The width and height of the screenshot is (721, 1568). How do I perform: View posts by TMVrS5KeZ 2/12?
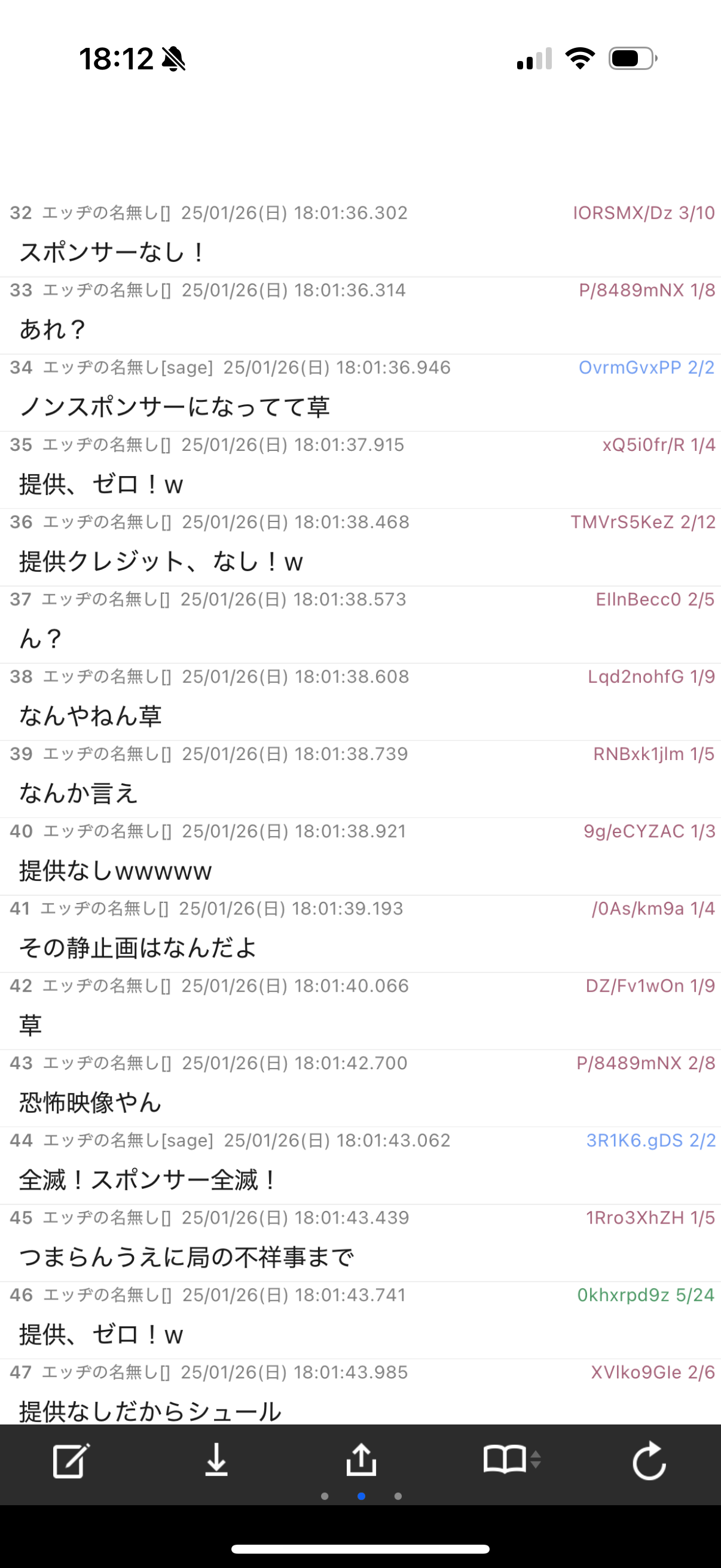pos(643,522)
